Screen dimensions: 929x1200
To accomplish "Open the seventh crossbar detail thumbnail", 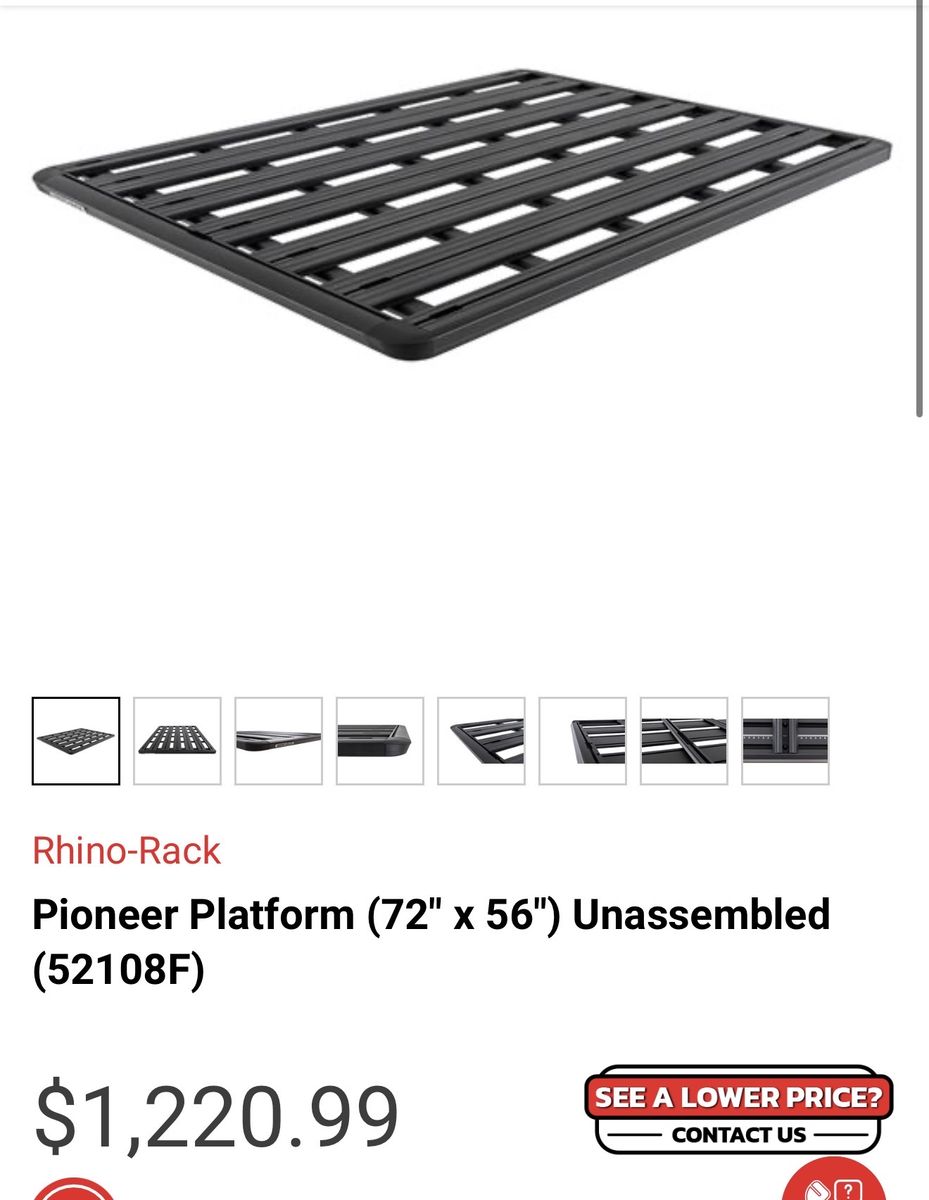I will pos(683,738).
